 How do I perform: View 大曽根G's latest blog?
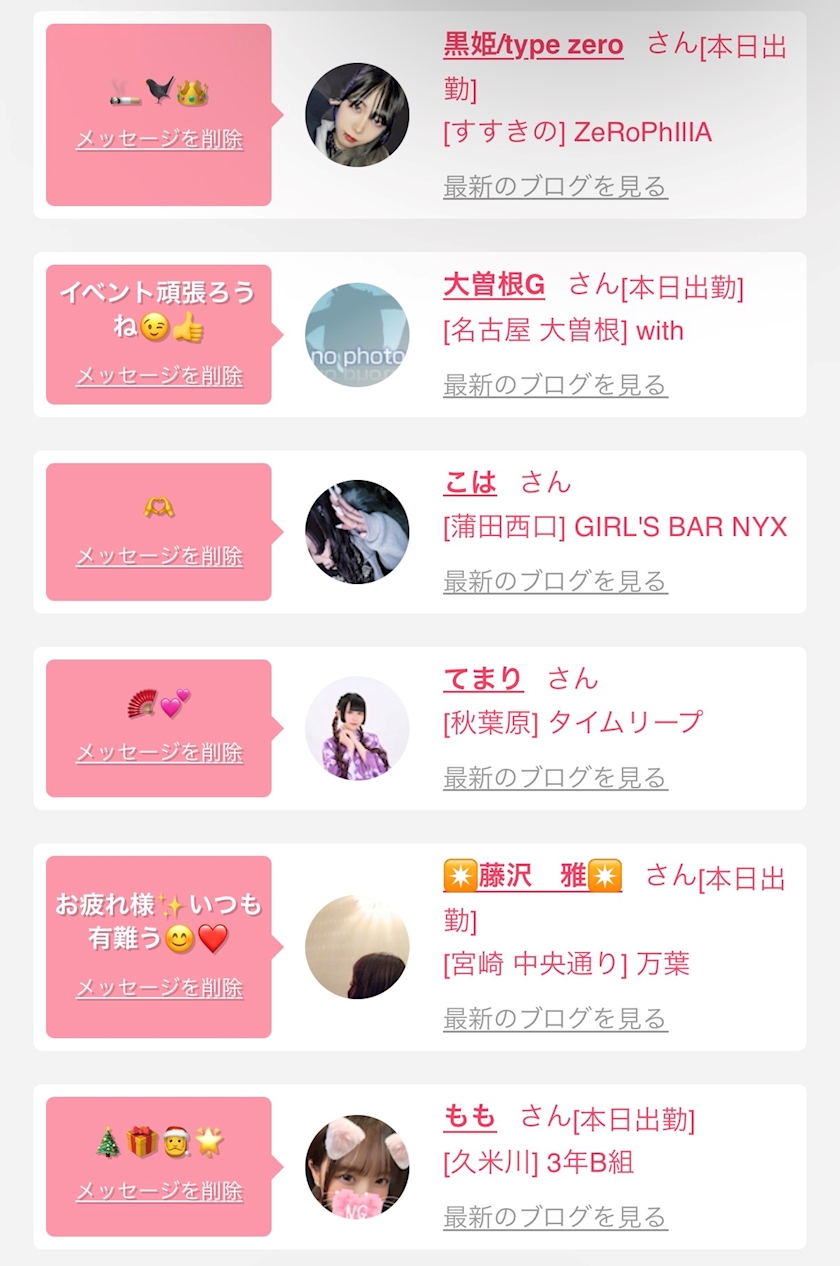click(x=555, y=384)
